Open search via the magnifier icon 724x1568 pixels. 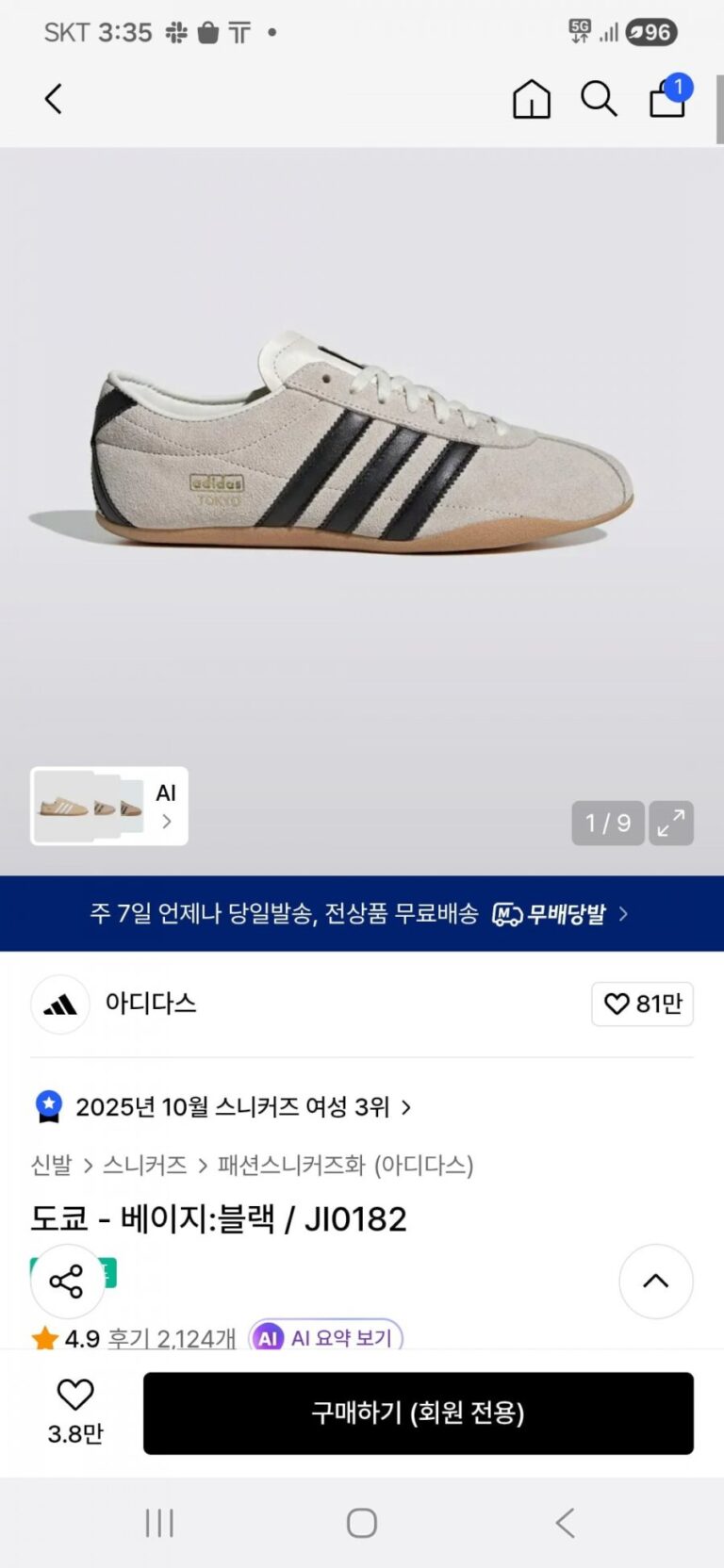click(x=598, y=99)
